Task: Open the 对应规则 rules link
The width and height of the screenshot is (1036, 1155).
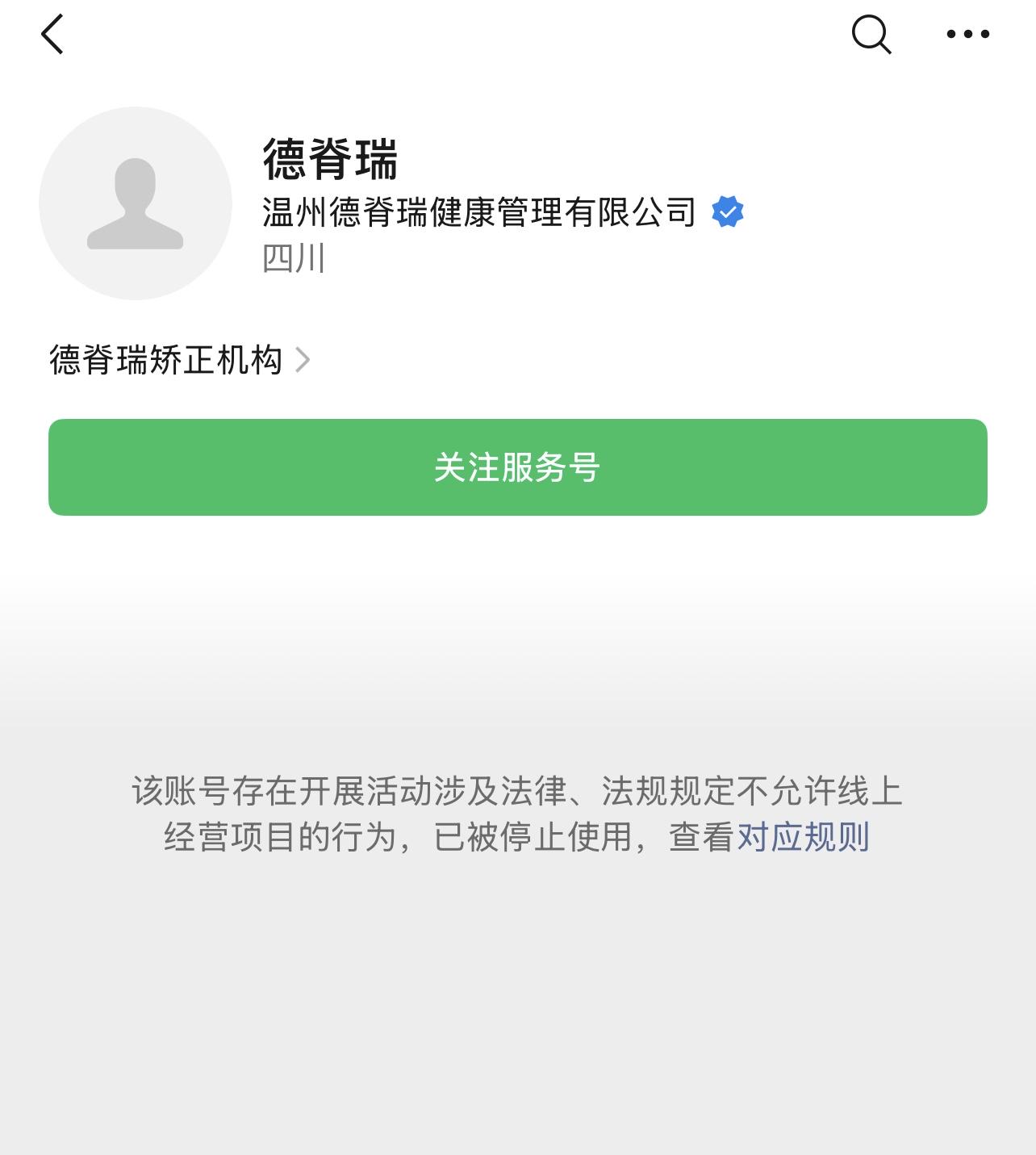Action: click(x=803, y=837)
